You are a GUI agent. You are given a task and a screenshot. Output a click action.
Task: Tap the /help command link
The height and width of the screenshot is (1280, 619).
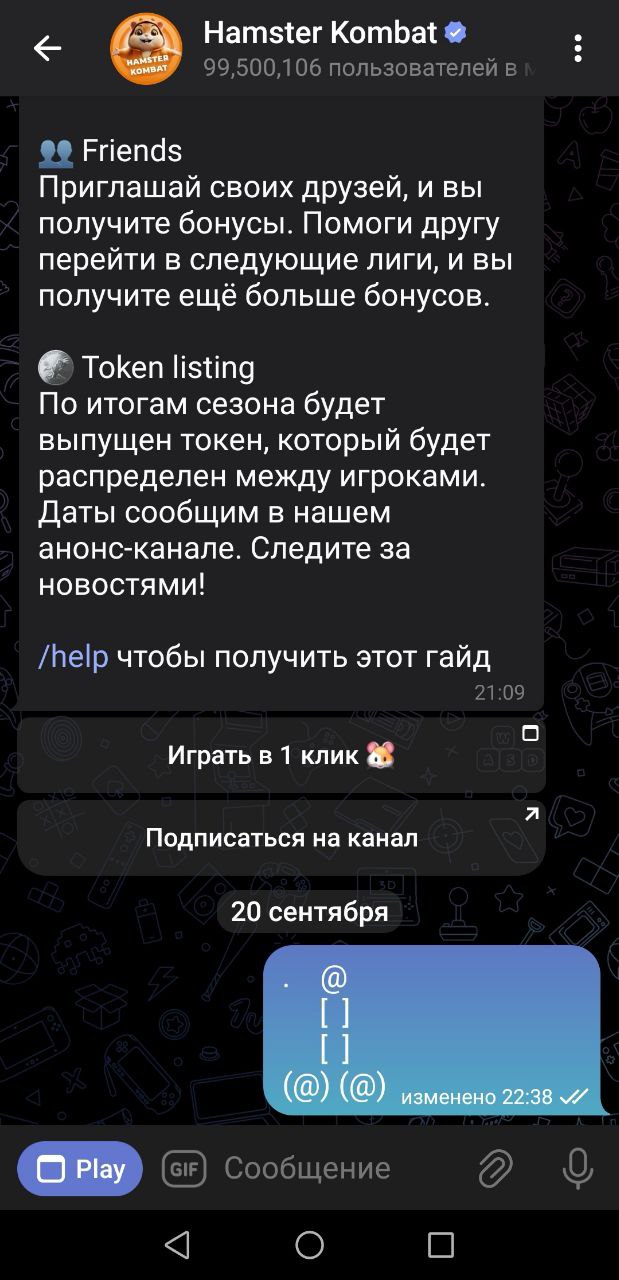pyautogui.click(x=73, y=657)
